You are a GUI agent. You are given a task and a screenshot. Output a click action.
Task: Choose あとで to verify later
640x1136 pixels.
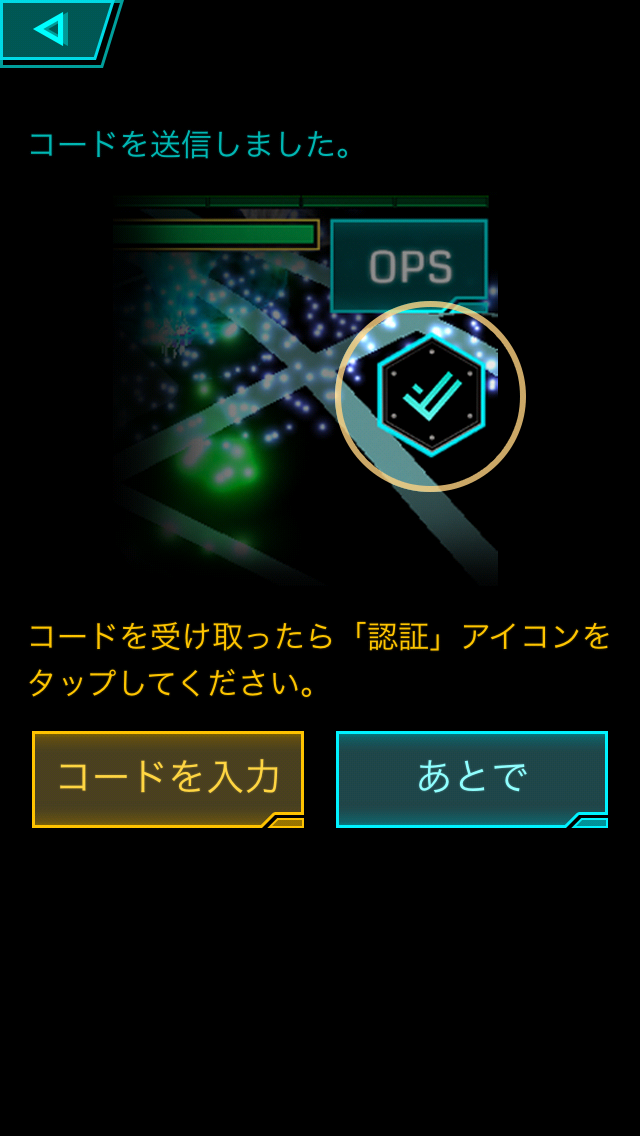(x=471, y=778)
